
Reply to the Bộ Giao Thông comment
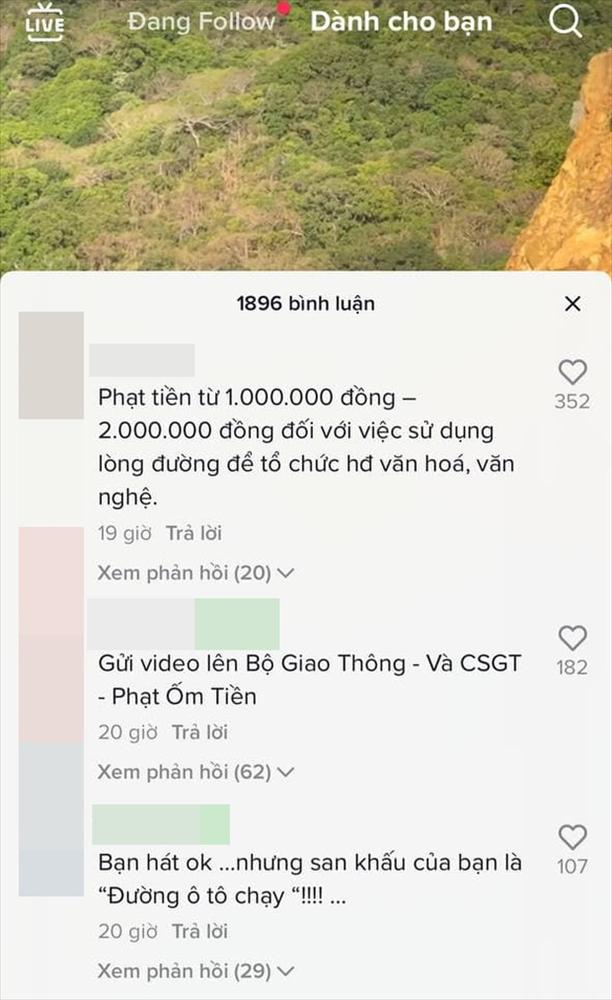200,732
